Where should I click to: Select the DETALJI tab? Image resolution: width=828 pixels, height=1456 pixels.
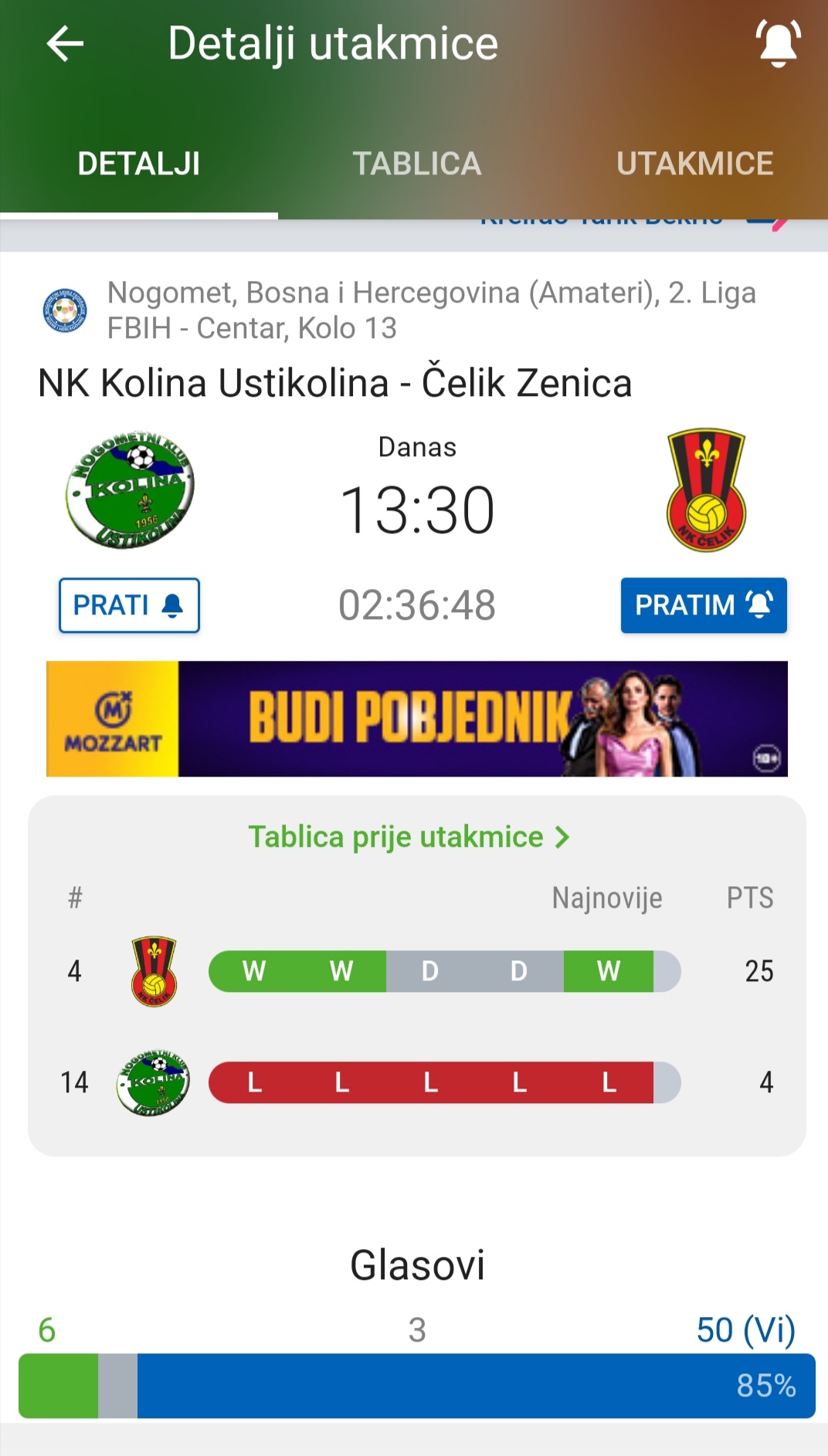pyautogui.click(x=139, y=164)
